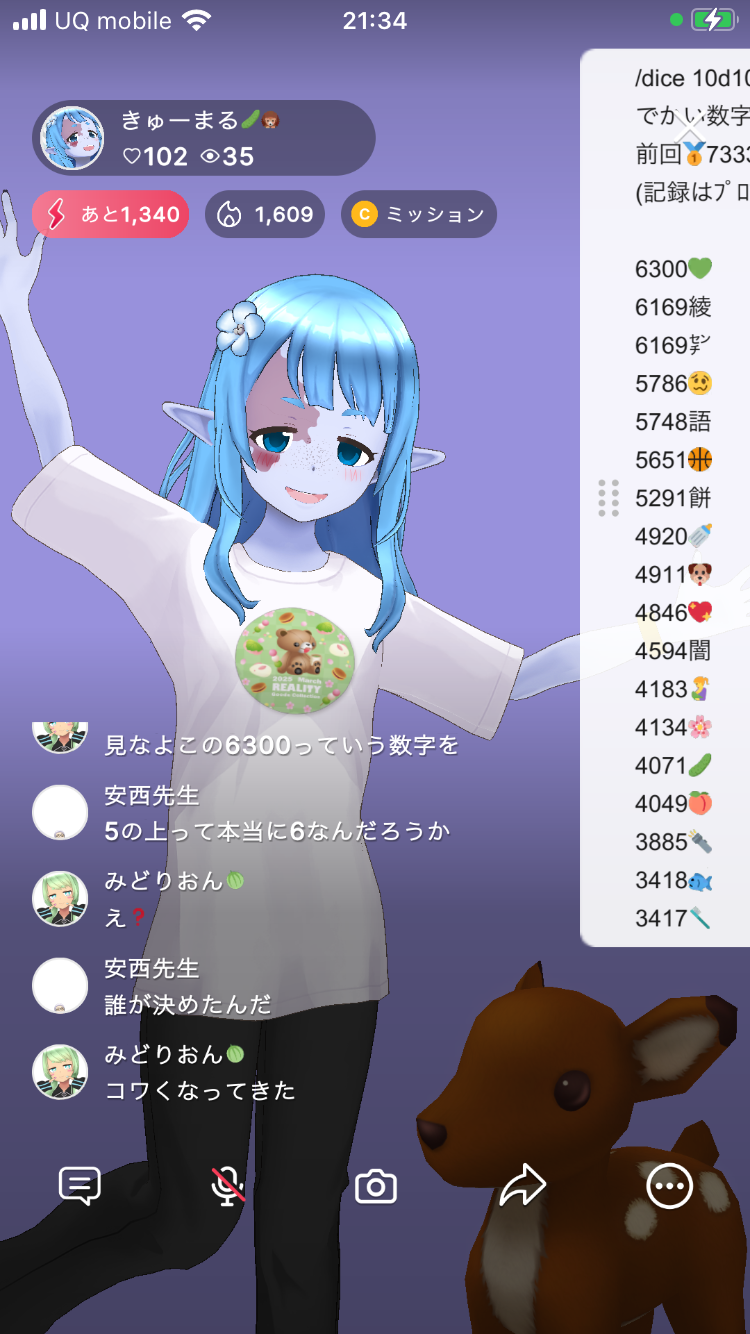The height and width of the screenshot is (1334, 750).
Task: Open the comment input icon
Action: [80, 1186]
